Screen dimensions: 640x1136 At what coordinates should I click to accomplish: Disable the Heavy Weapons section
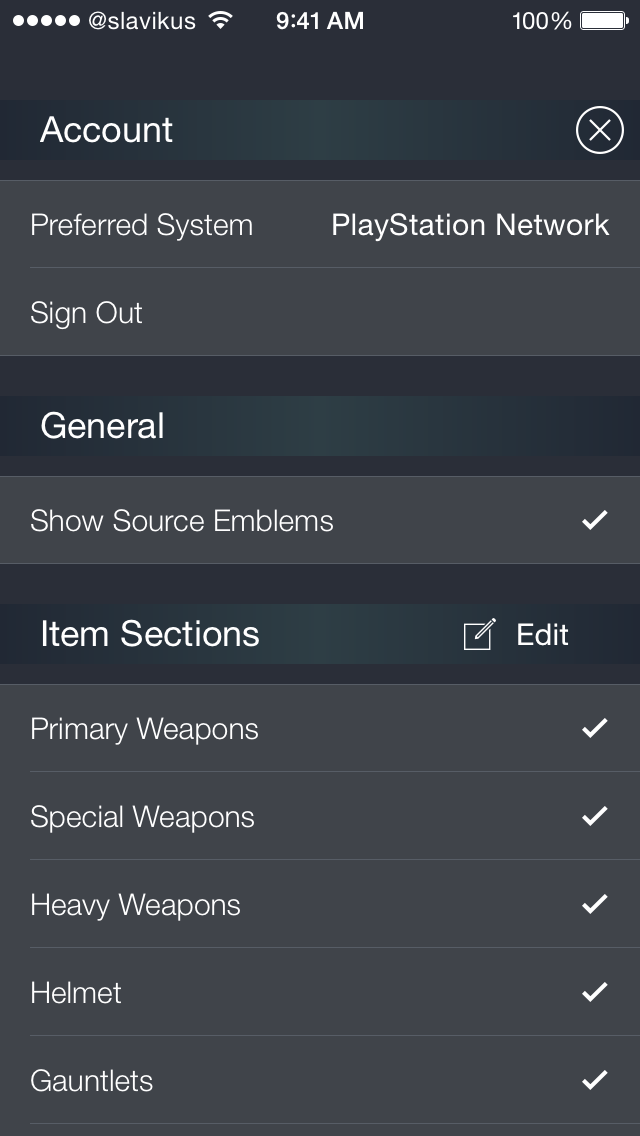320,904
